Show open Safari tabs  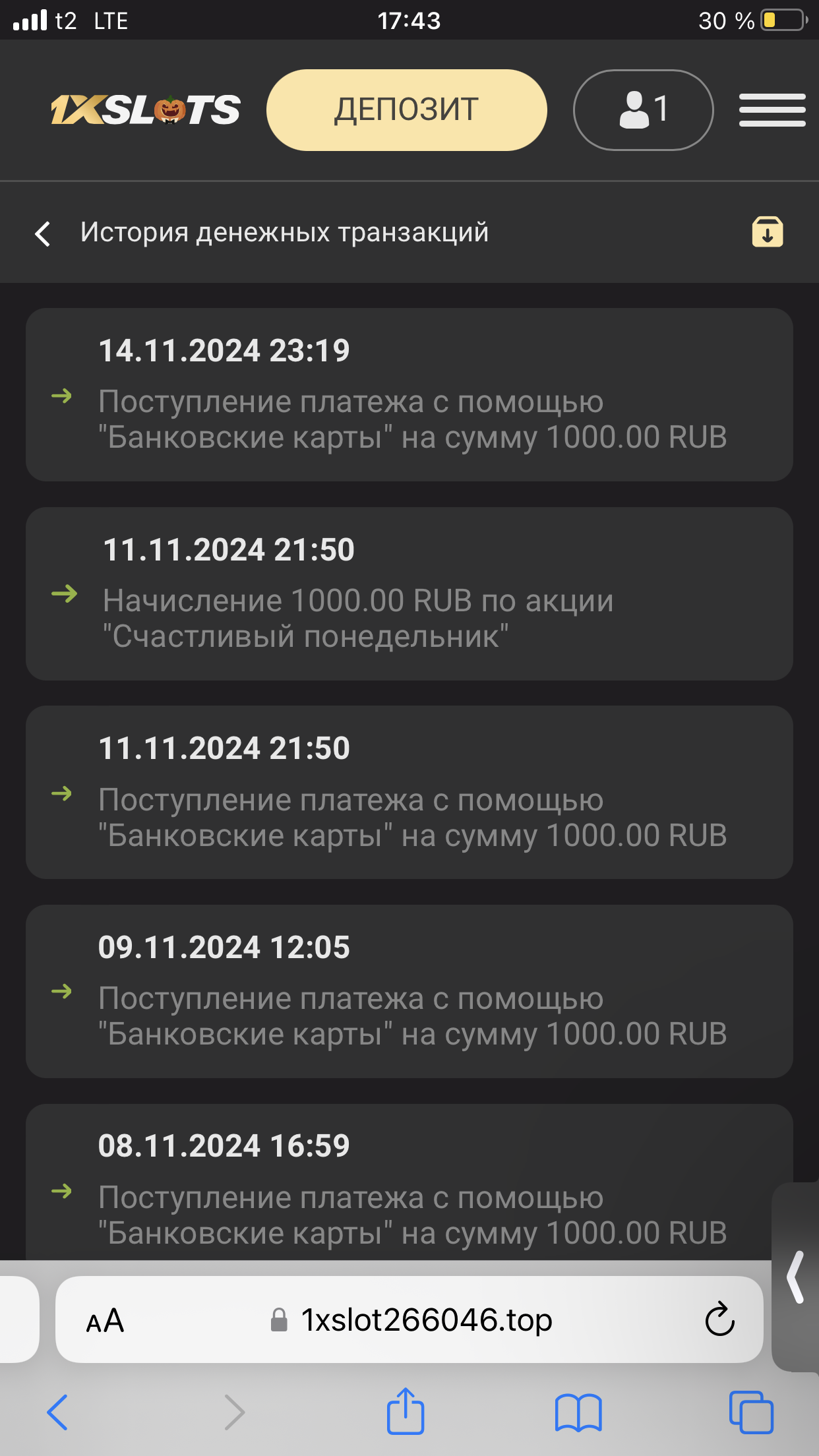pos(751,1412)
